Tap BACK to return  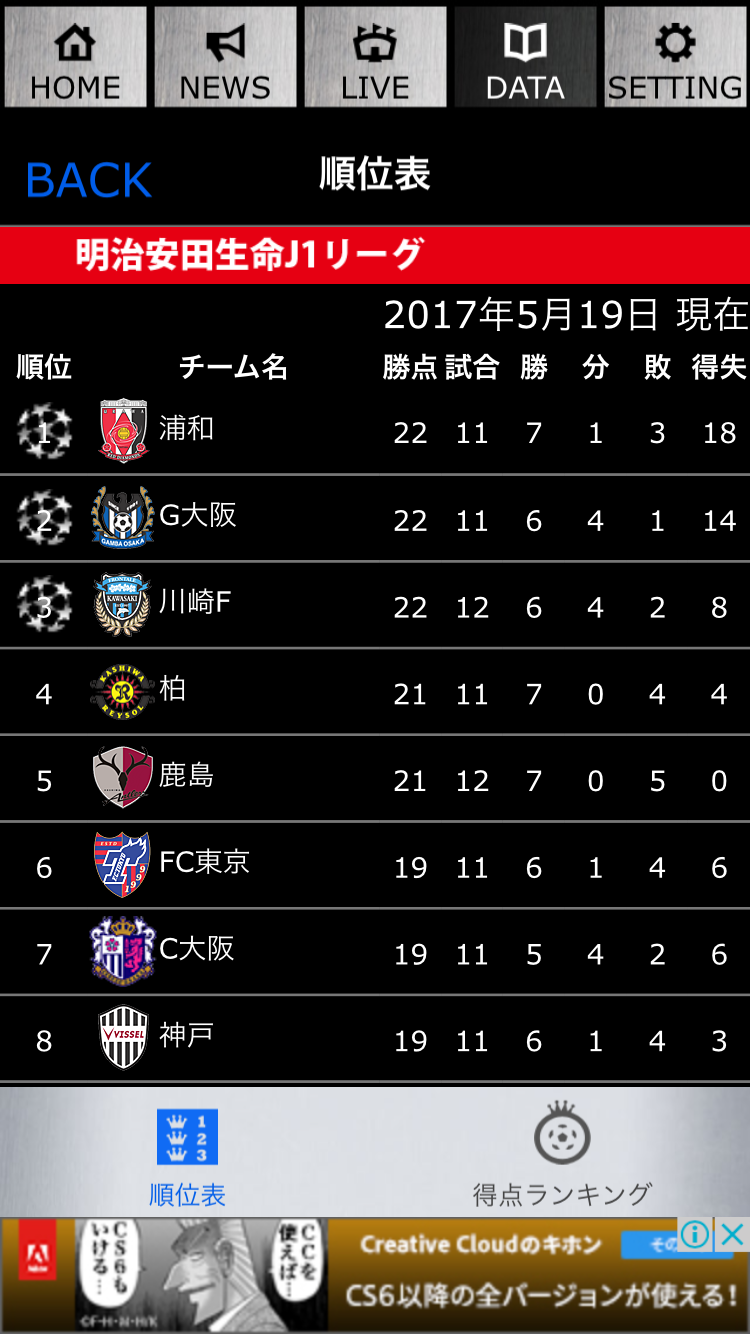[x=88, y=180]
